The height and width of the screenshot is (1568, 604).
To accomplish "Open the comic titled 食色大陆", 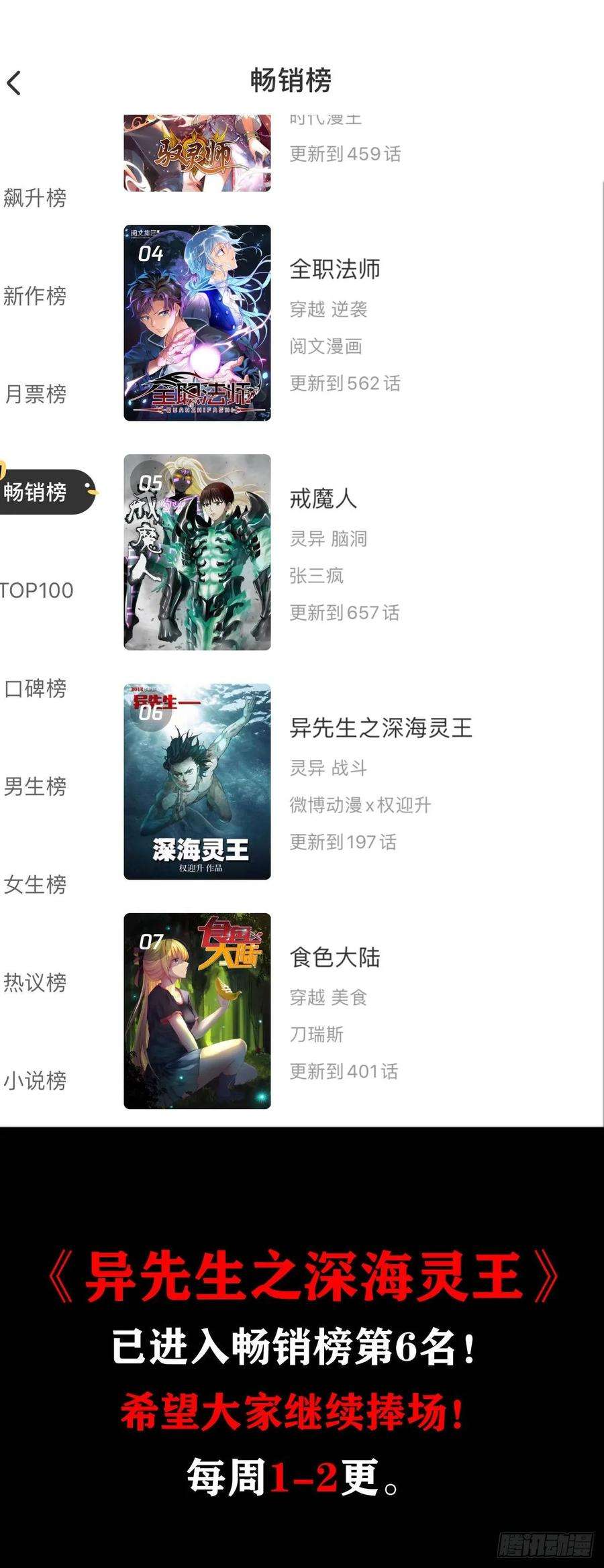I will click(x=336, y=959).
